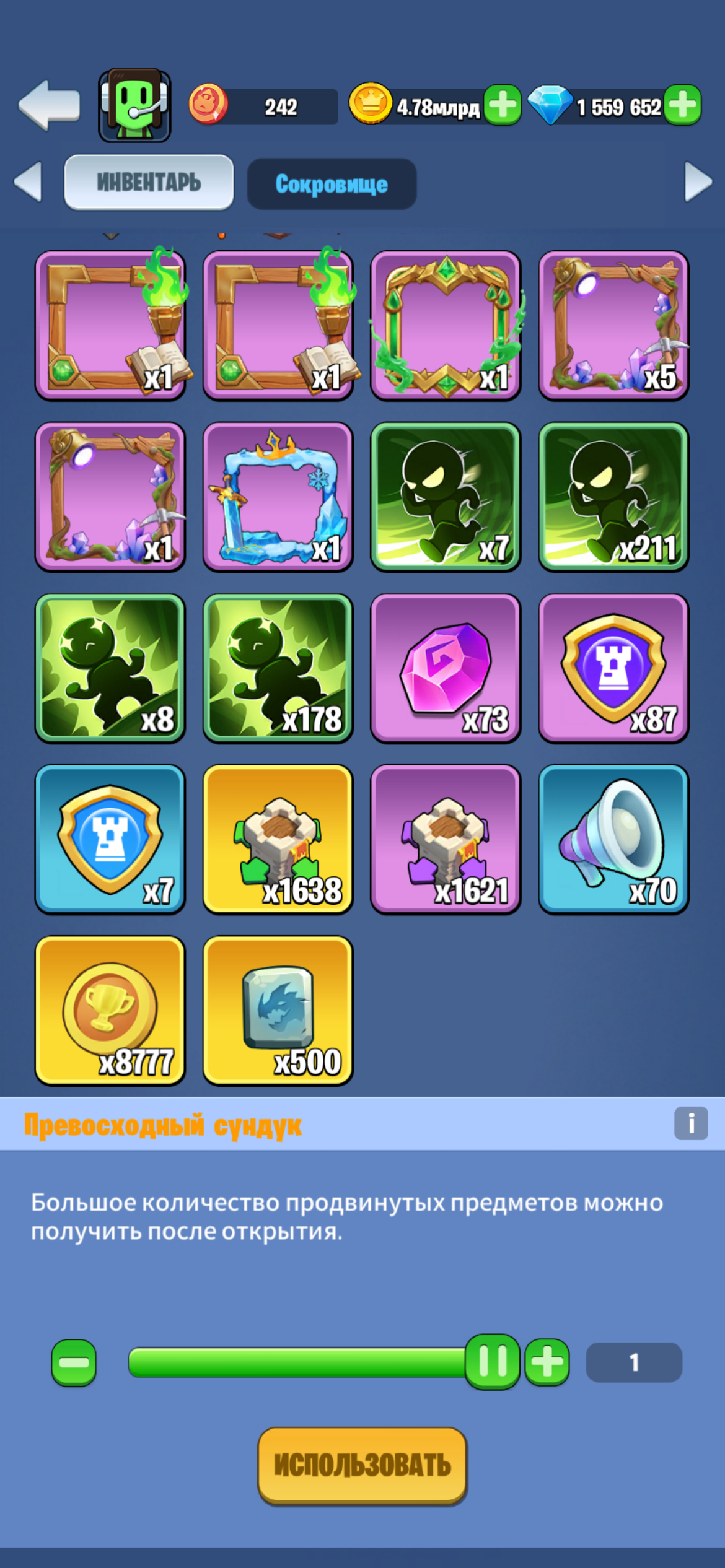Add more gold coins with plus button
The width and height of the screenshot is (725, 1568).
[x=502, y=105]
